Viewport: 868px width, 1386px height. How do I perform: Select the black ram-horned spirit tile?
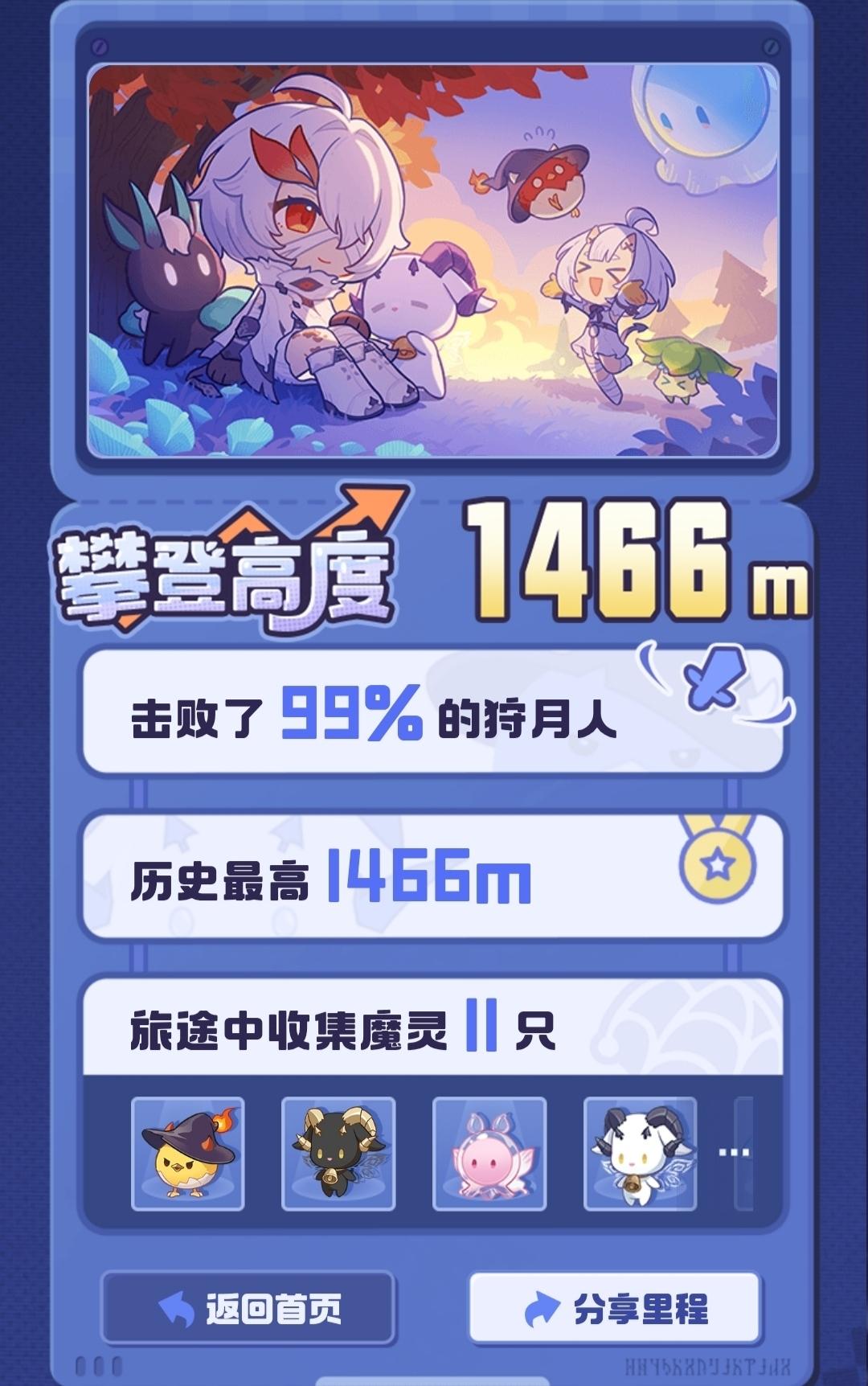(x=338, y=1154)
